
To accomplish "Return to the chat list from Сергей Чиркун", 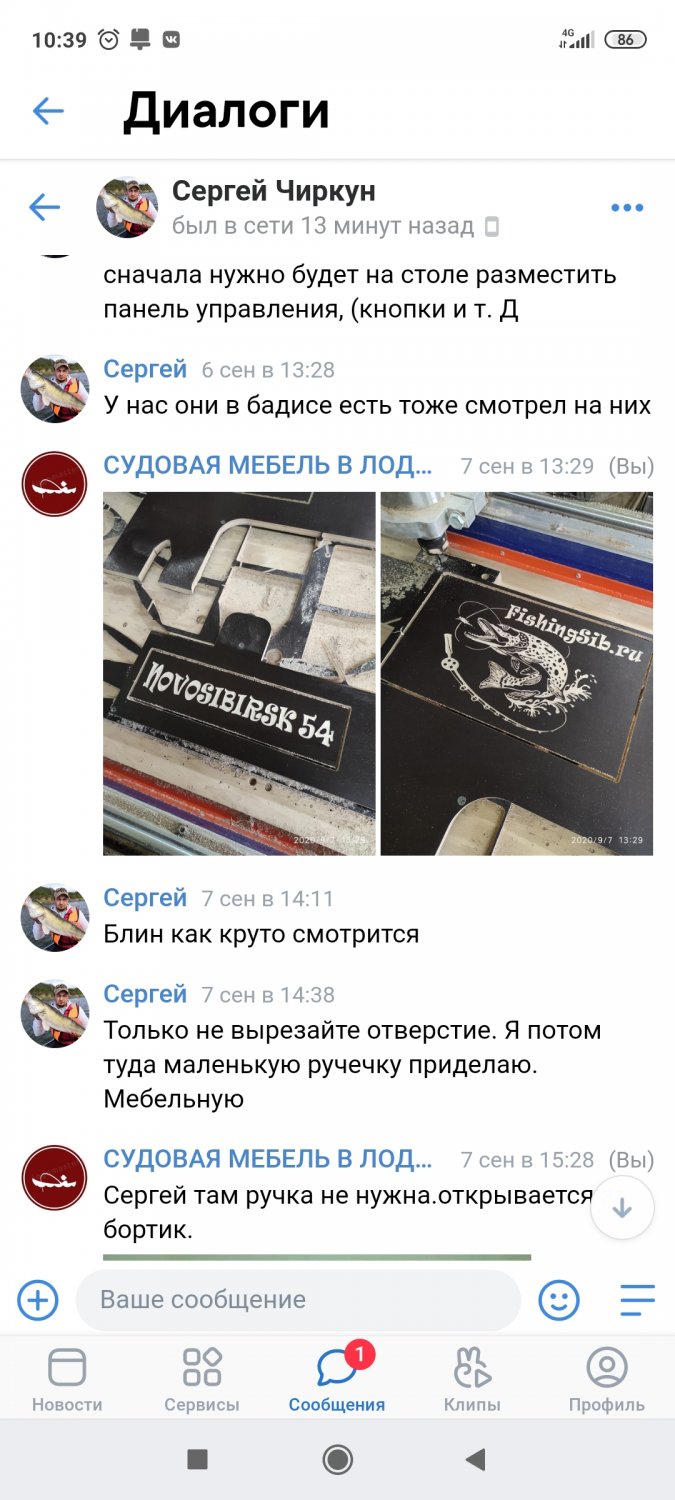I will point(44,207).
